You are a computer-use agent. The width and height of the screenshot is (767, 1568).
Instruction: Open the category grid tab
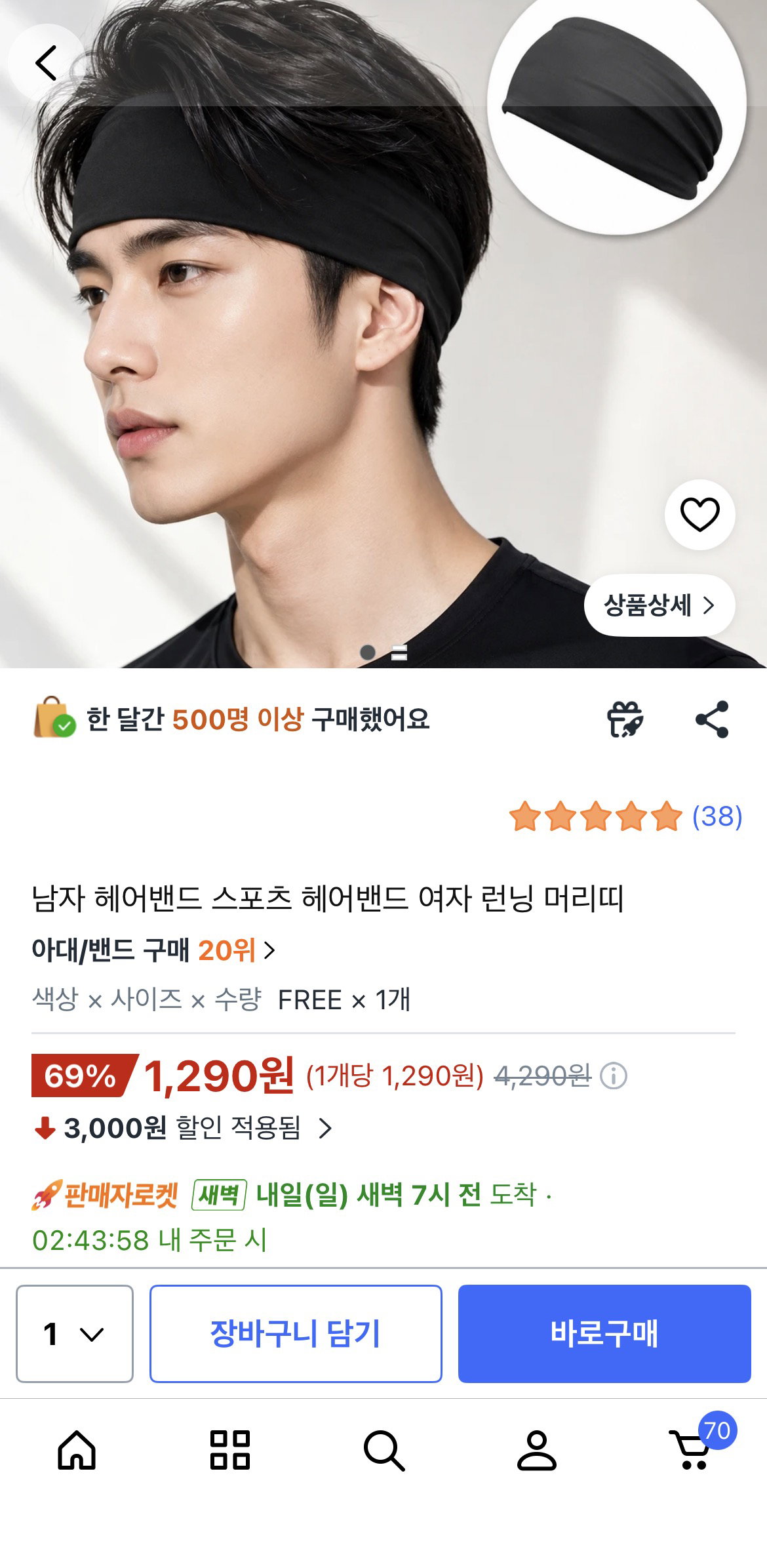[230, 1450]
